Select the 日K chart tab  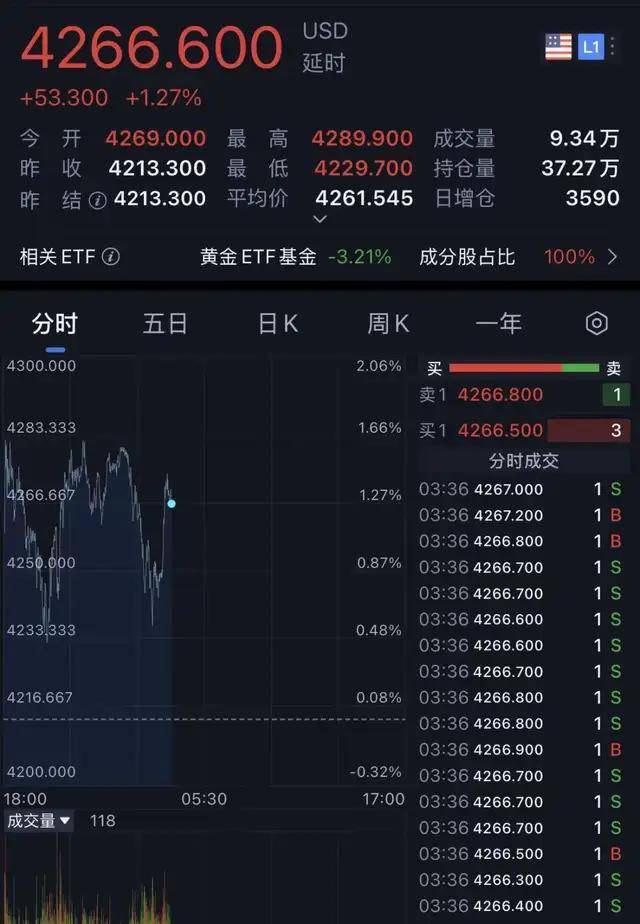tap(278, 324)
